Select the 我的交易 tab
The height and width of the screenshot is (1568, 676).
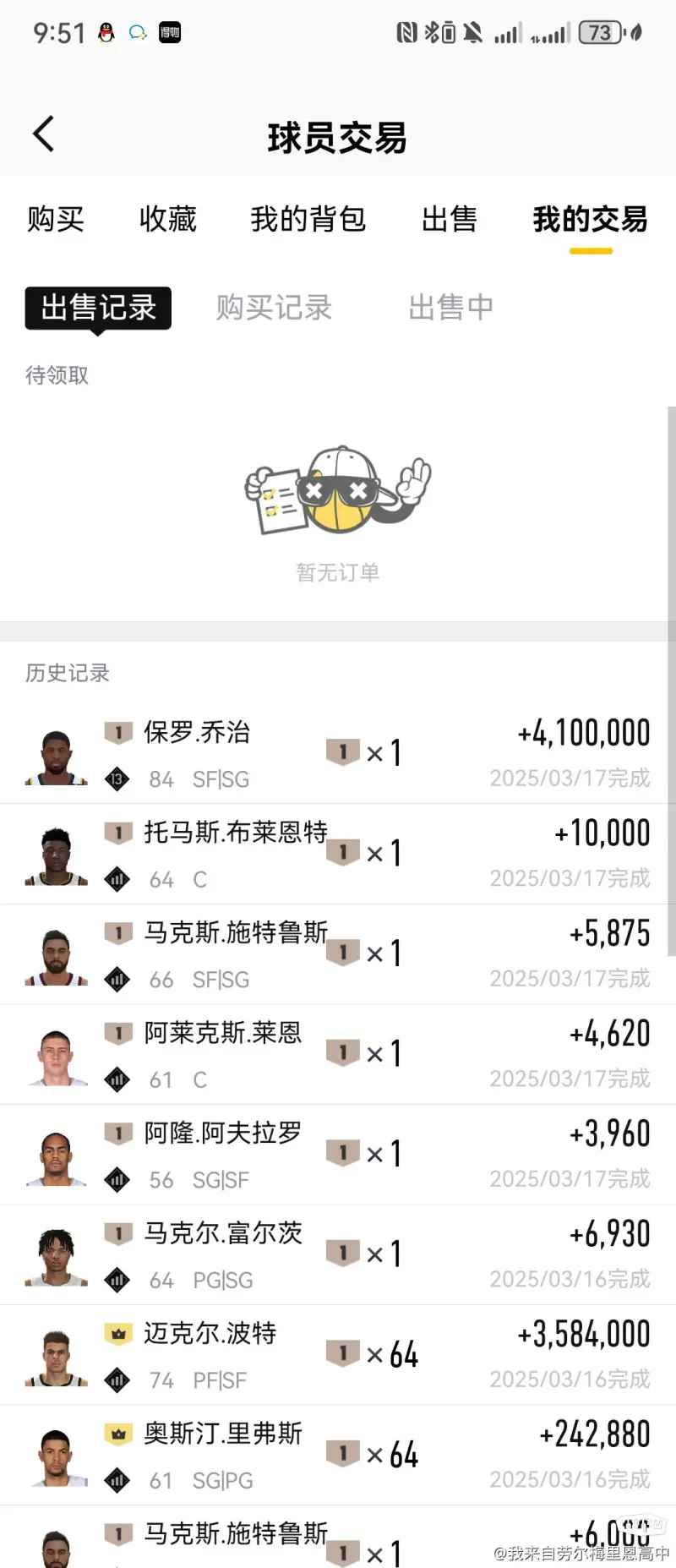[590, 219]
